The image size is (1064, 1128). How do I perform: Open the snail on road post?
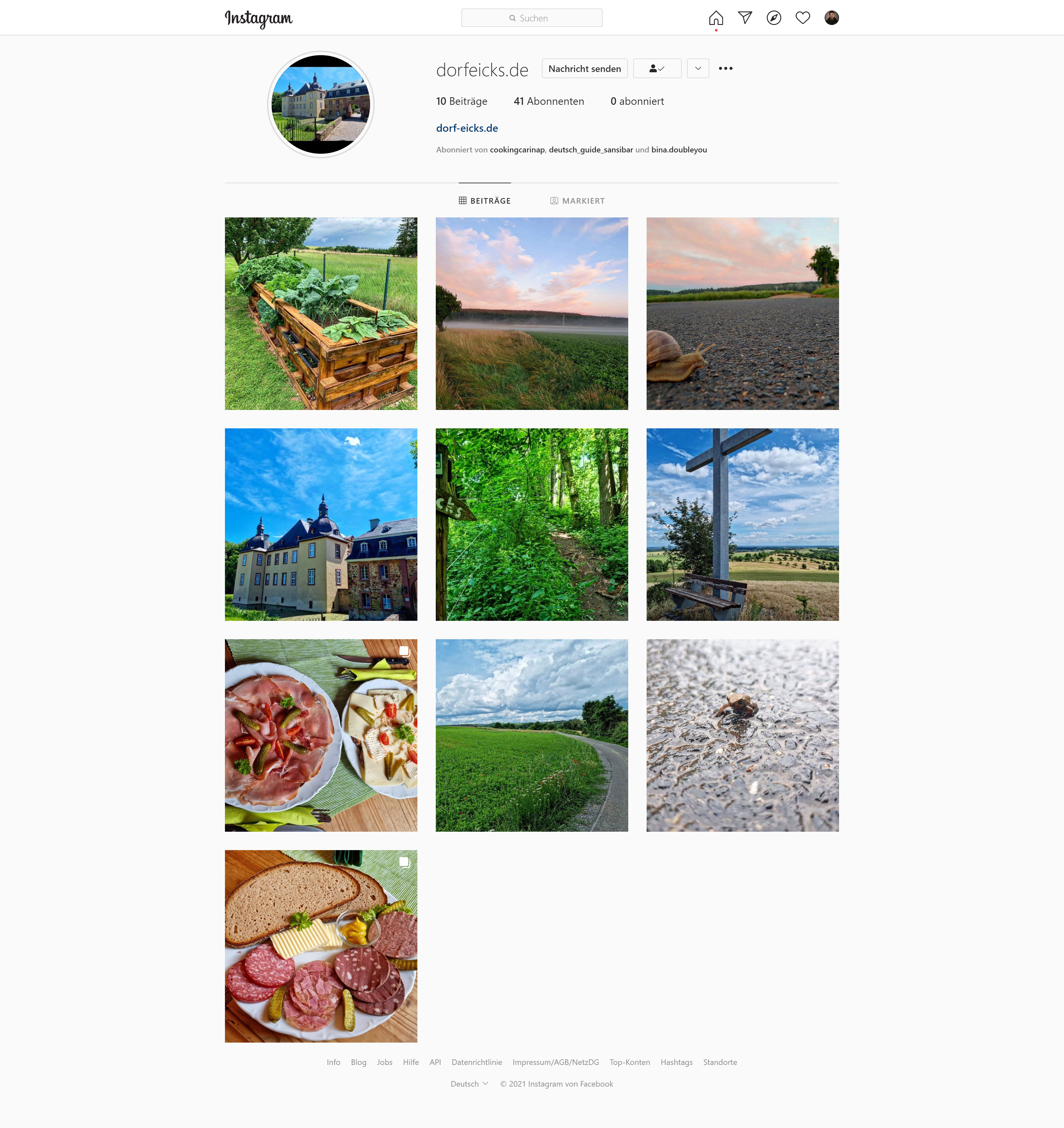pyautogui.click(x=743, y=314)
